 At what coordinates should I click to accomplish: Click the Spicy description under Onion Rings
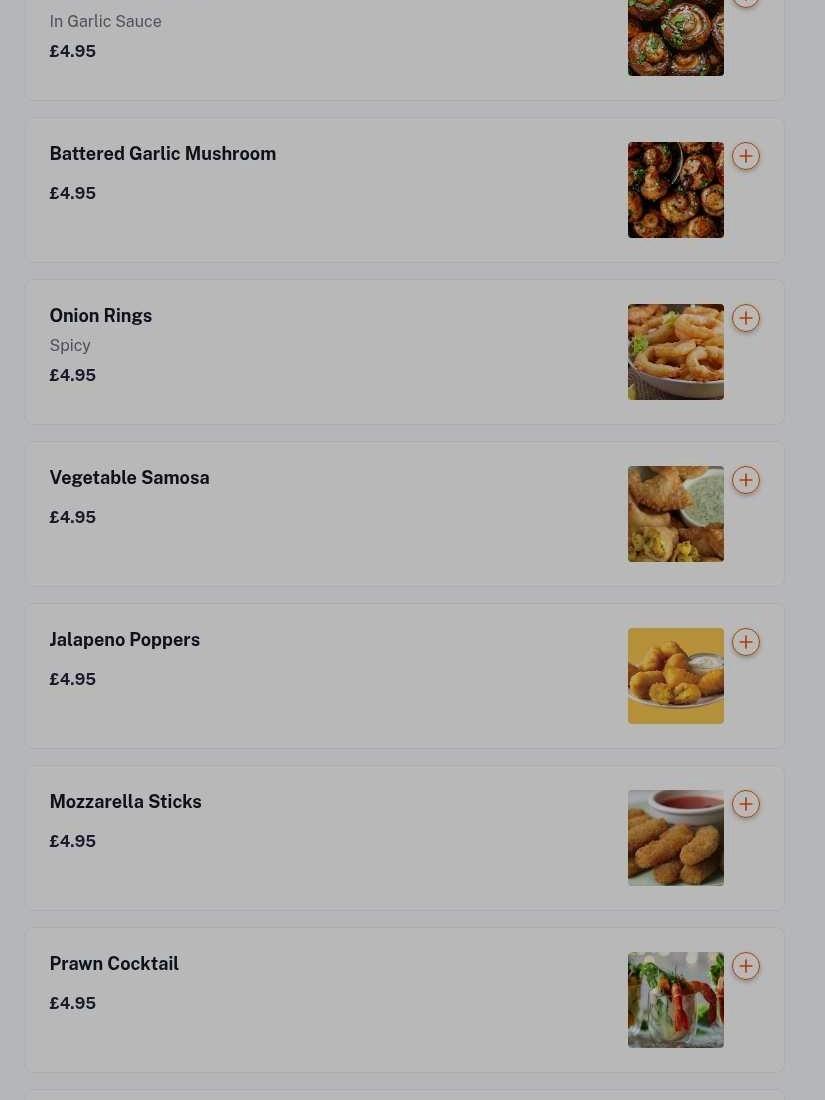(70, 345)
